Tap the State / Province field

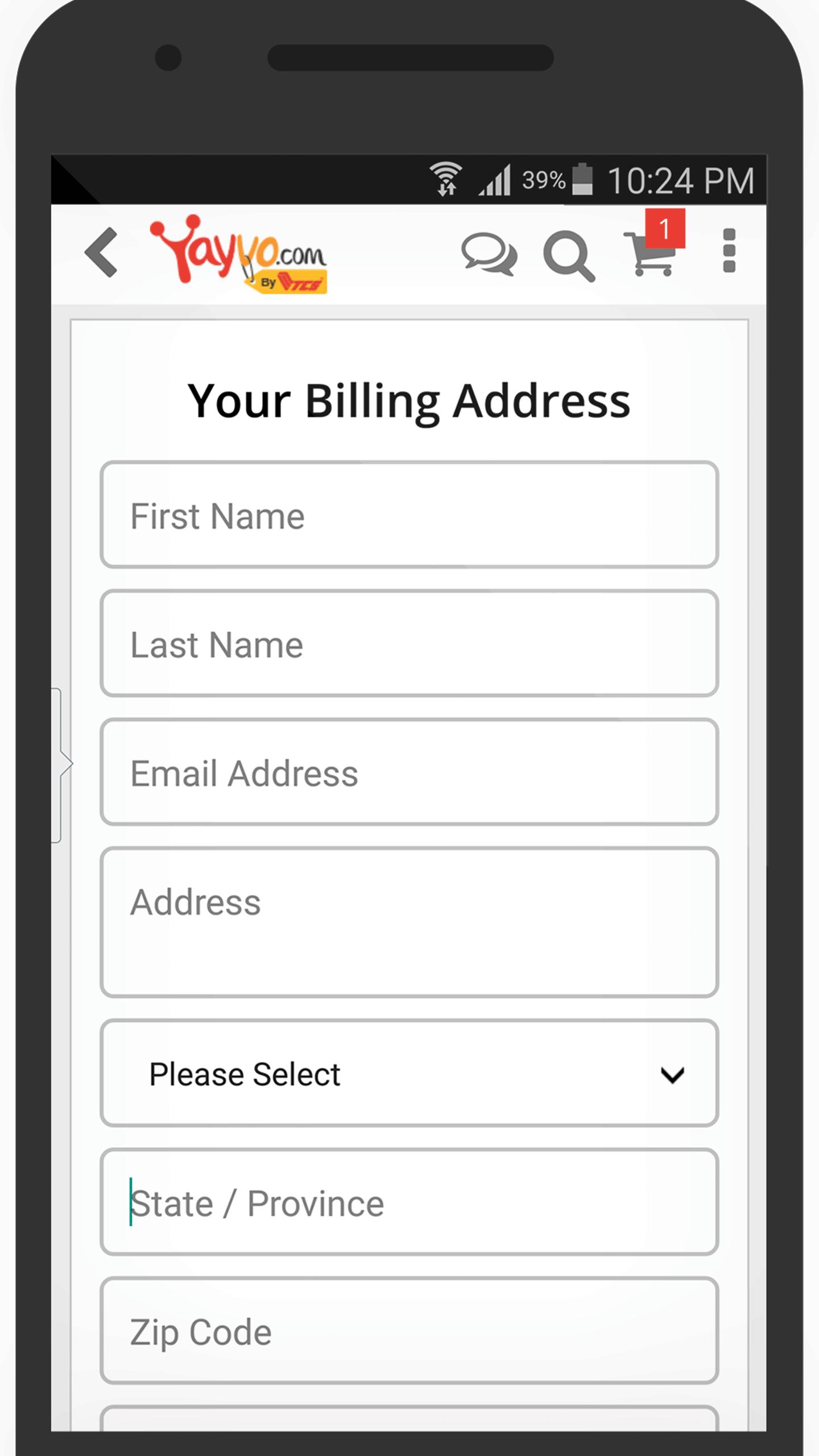point(409,1202)
